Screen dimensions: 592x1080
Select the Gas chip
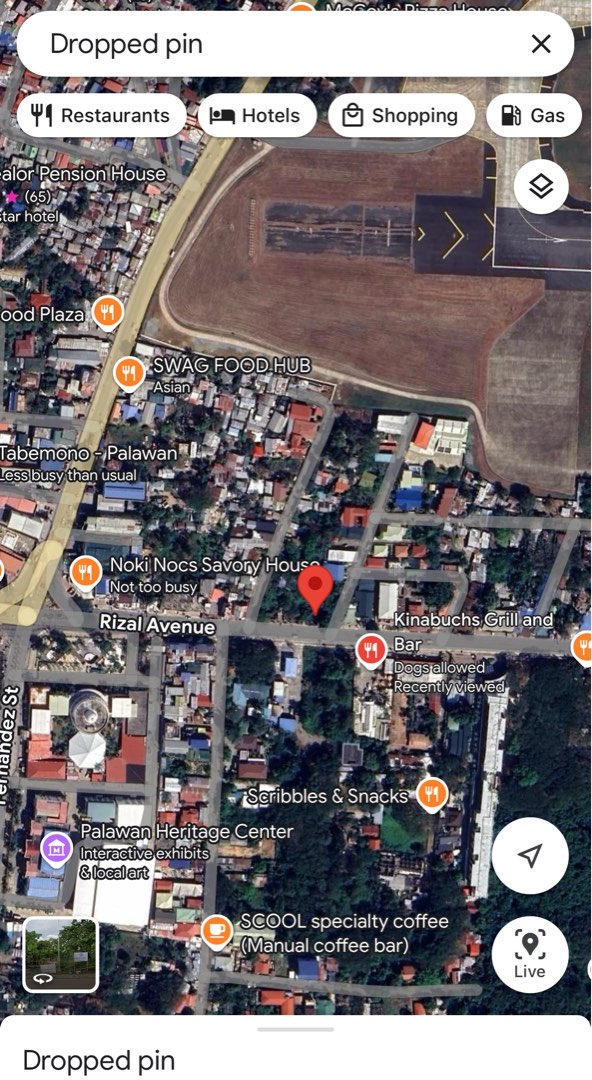[534, 116]
